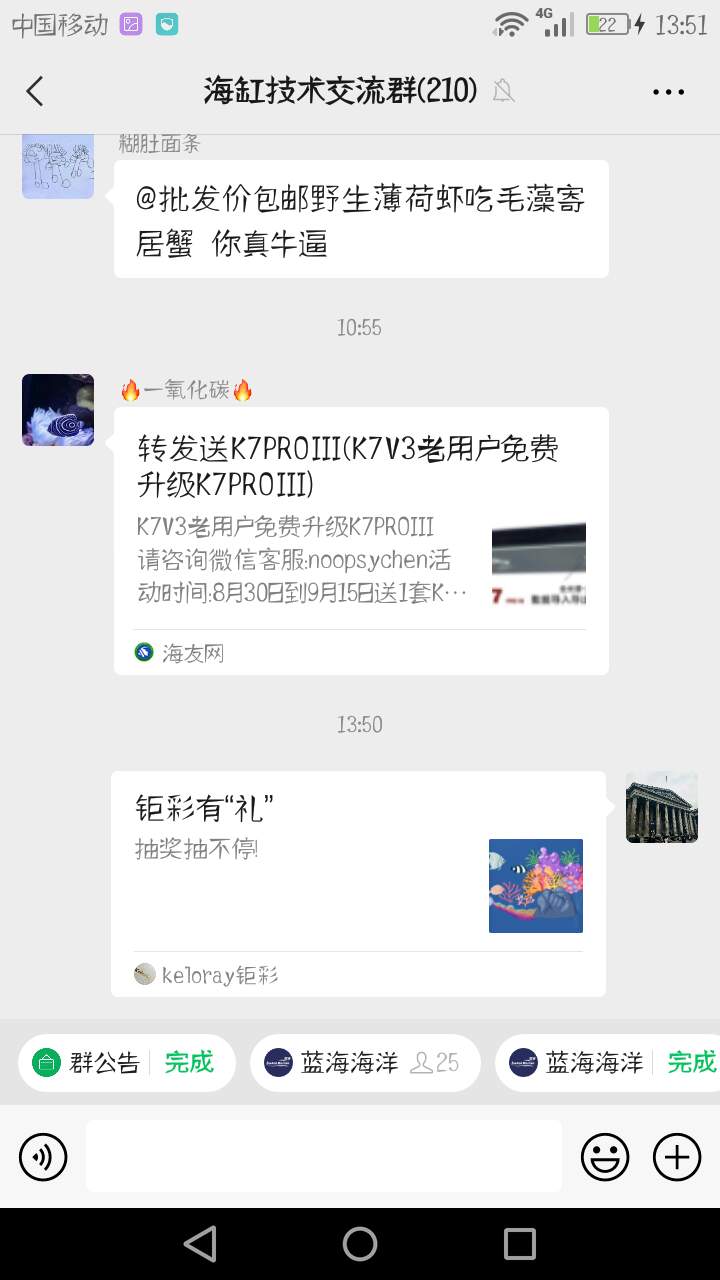Viewport: 720px width, 1280px height.
Task: View 一氧化碳's profile avatar
Action: click(58, 410)
